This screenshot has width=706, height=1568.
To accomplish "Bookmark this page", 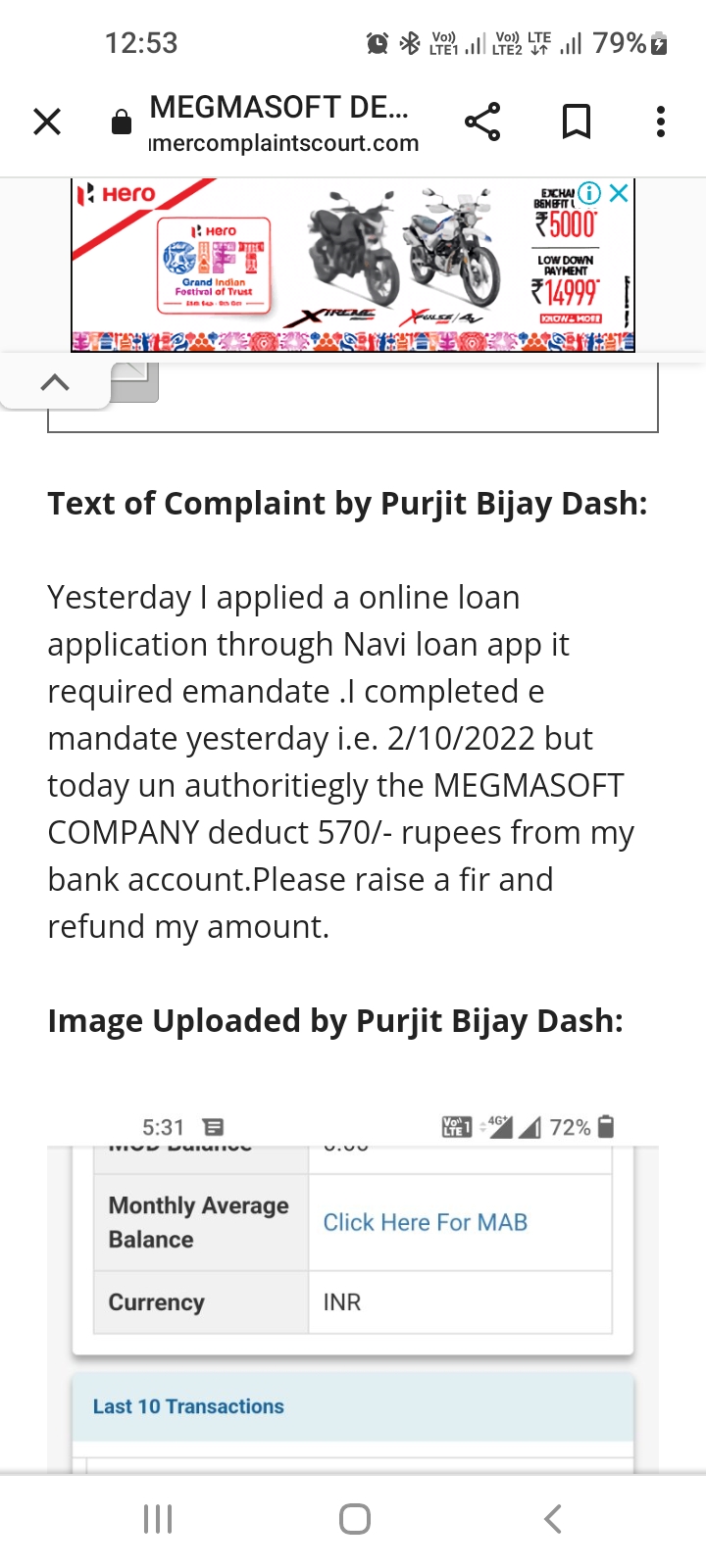I will pyautogui.click(x=576, y=122).
